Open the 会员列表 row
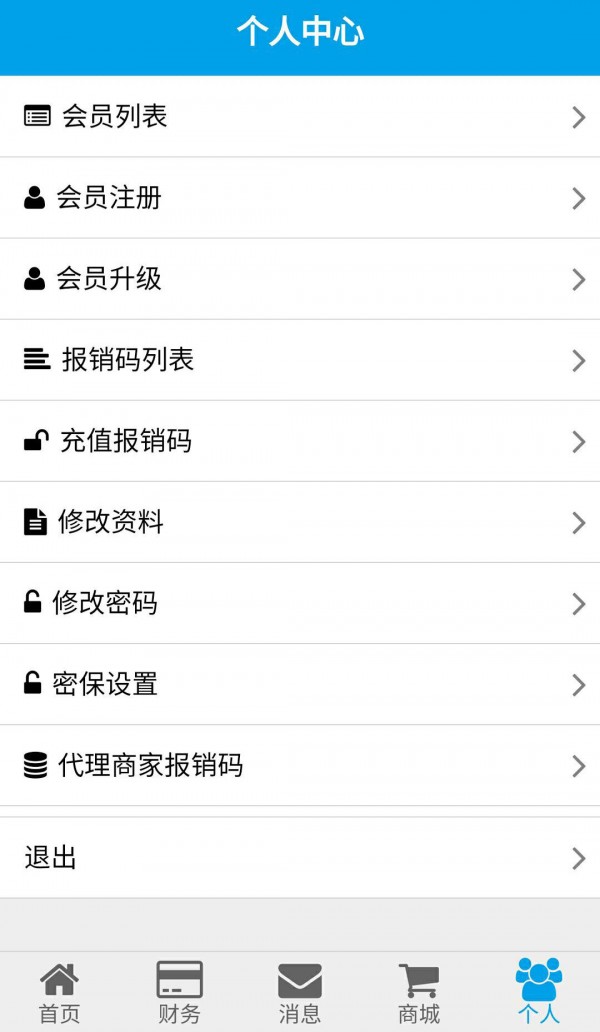The height and width of the screenshot is (1032, 600). 300,117
